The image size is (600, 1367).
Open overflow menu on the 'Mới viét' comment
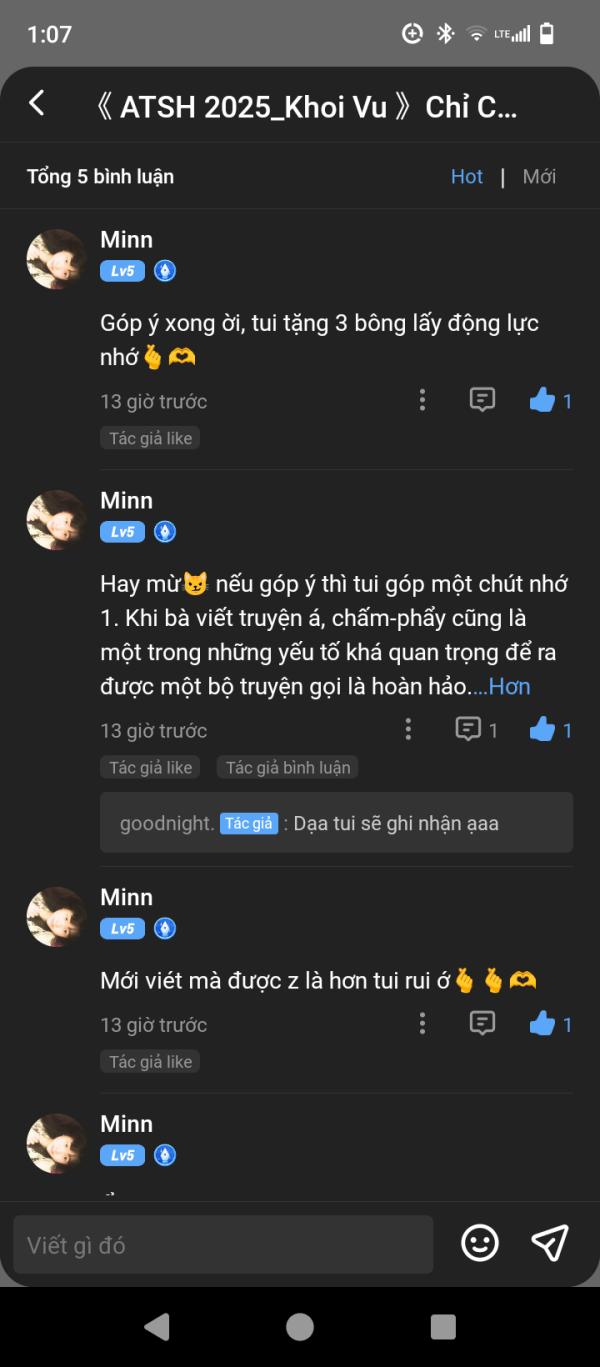pyautogui.click(x=422, y=1024)
